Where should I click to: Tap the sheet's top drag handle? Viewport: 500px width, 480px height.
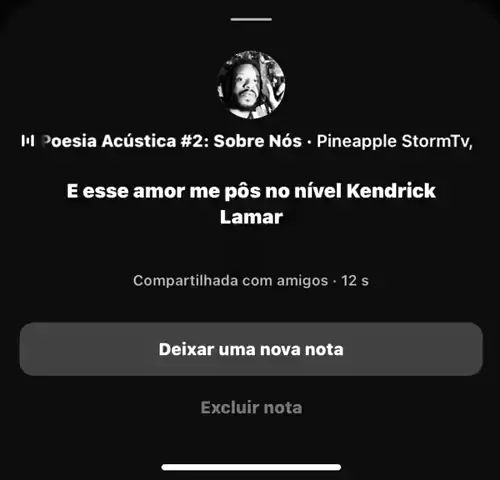(251, 19)
